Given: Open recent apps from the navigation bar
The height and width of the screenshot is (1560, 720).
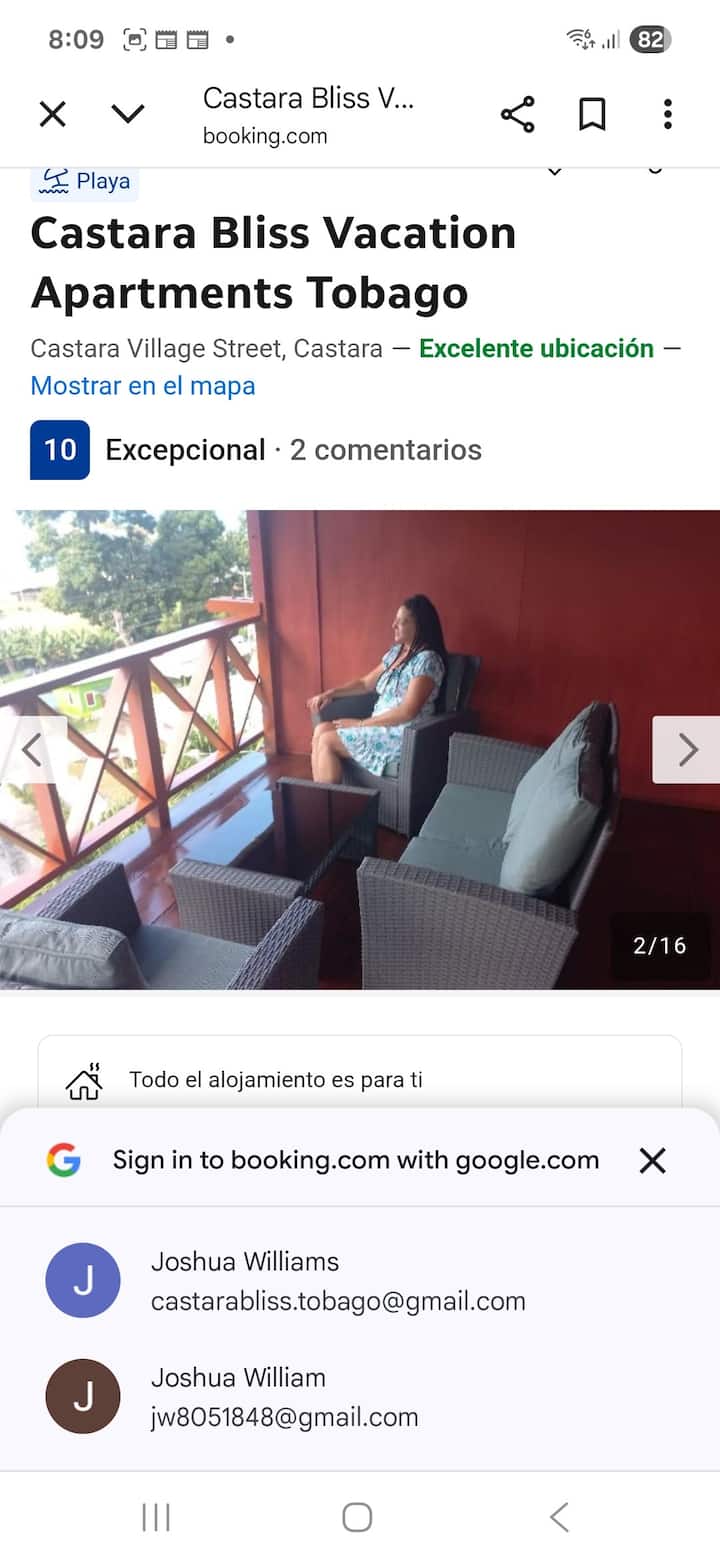Looking at the screenshot, I should pos(156,1517).
